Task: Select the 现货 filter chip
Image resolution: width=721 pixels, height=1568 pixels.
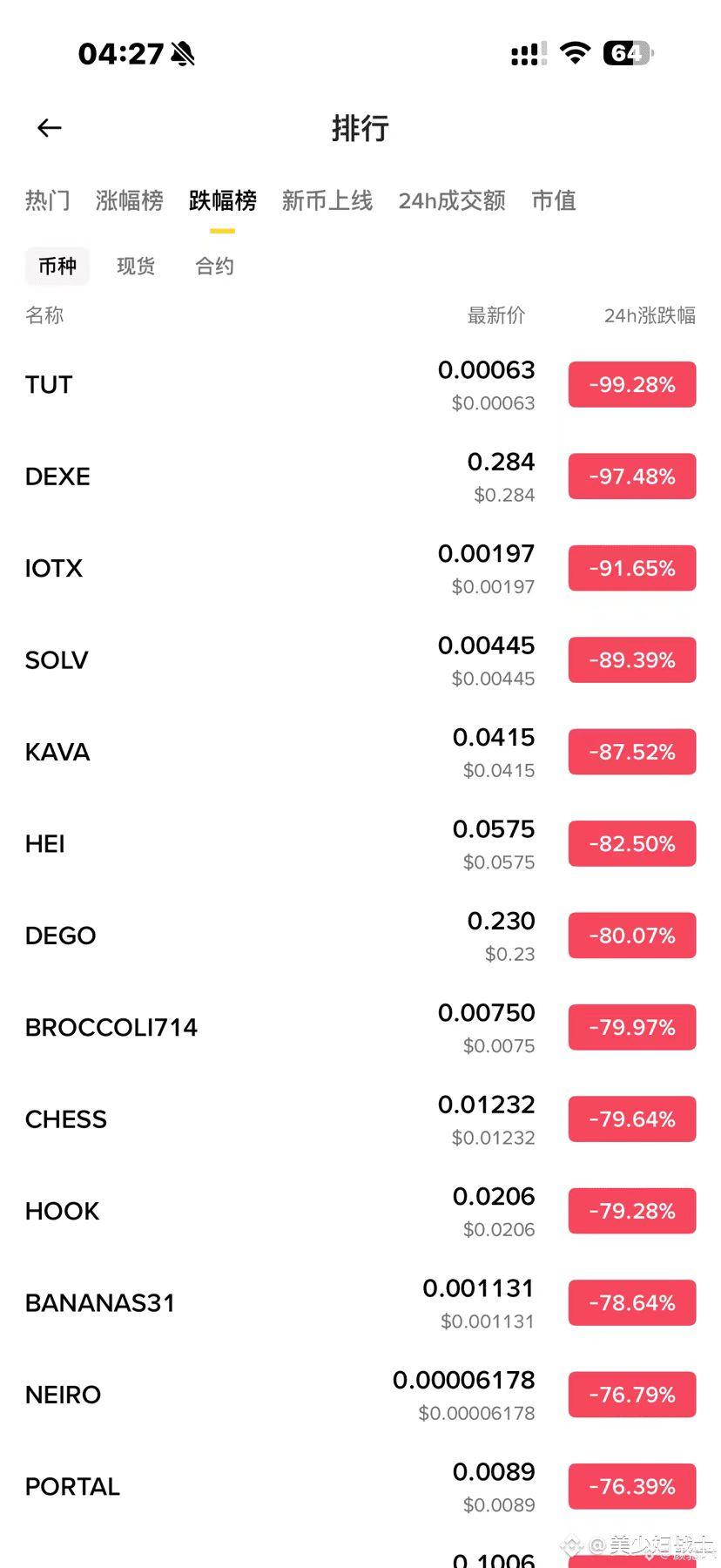Action: coord(136,267)
